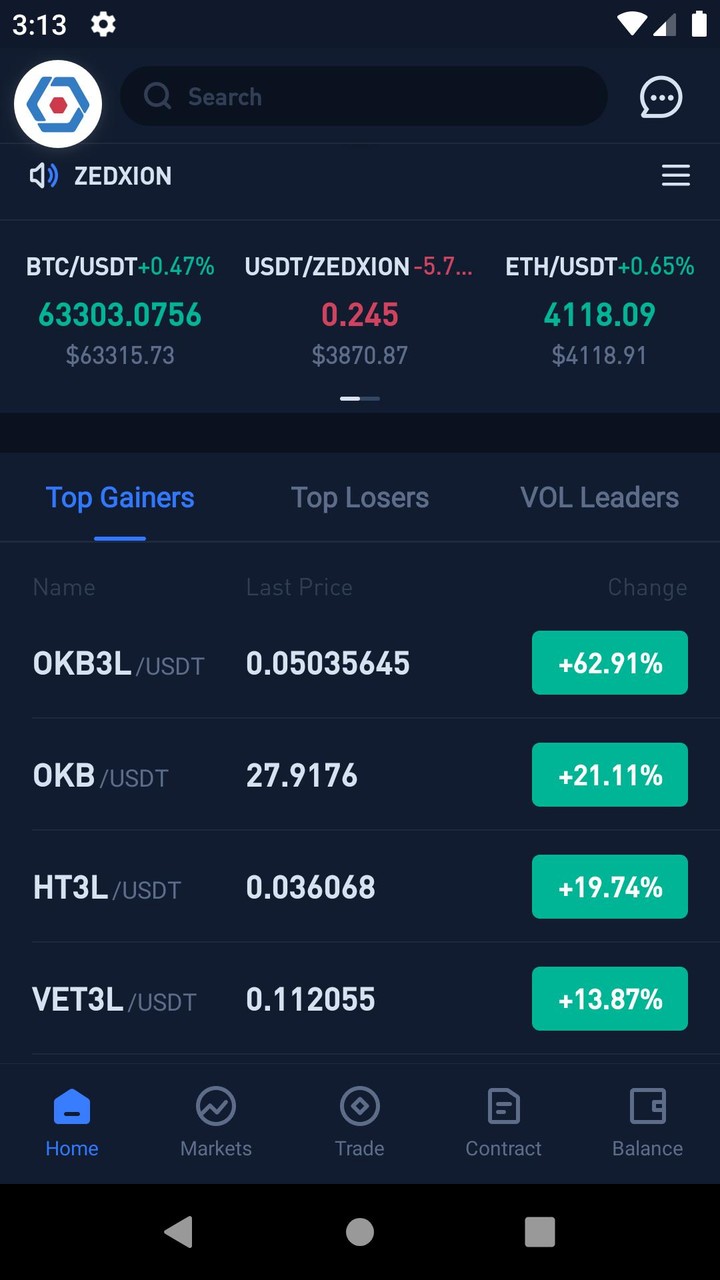Open the ZEDXION announcement
720x1280 pixels.
123,176
